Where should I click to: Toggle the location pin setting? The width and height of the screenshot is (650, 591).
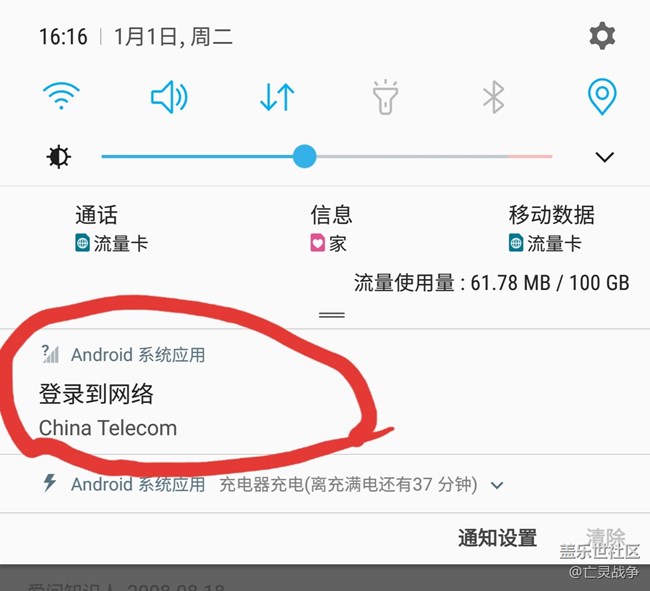pos(601,97)
